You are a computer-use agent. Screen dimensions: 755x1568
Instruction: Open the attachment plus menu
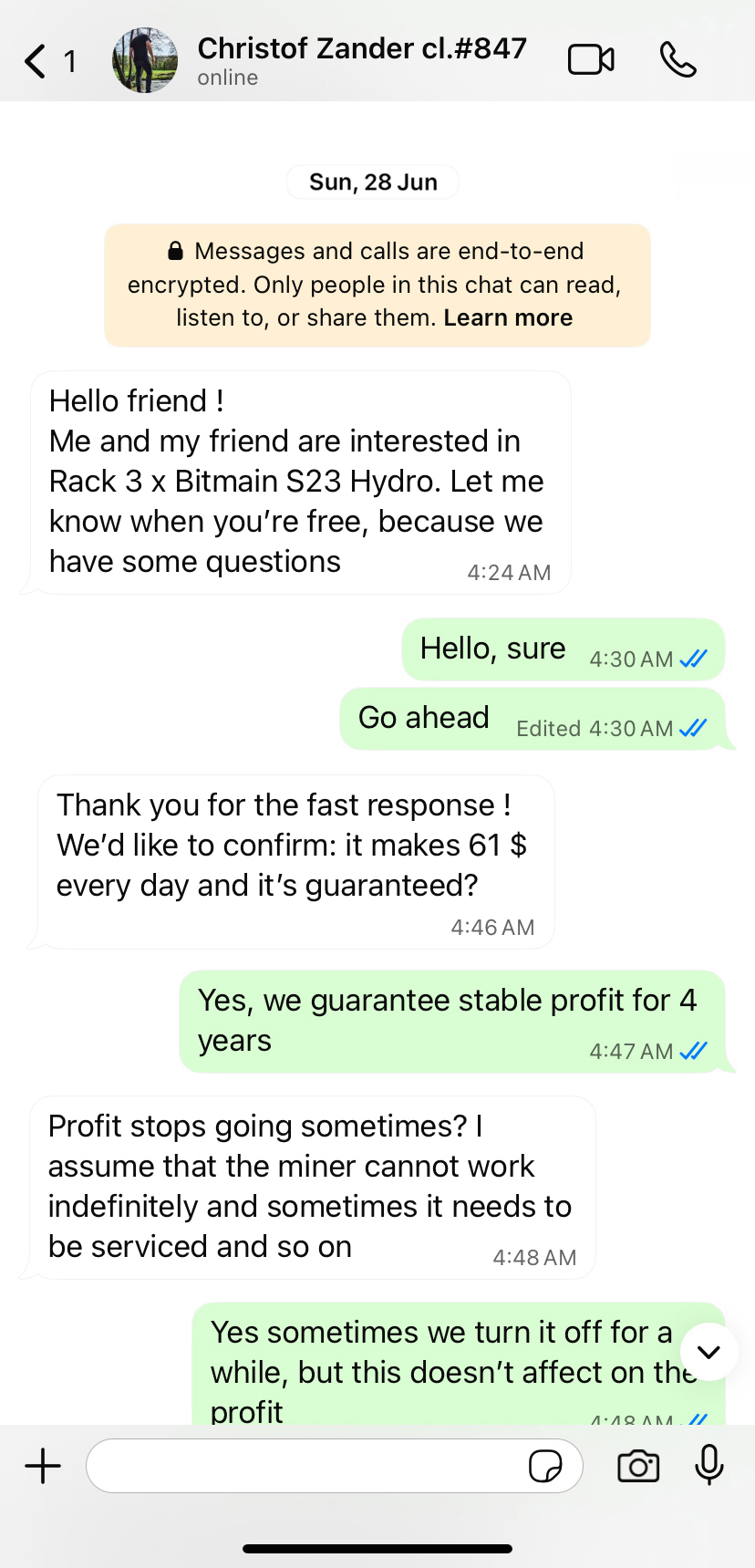point(43,1466)
